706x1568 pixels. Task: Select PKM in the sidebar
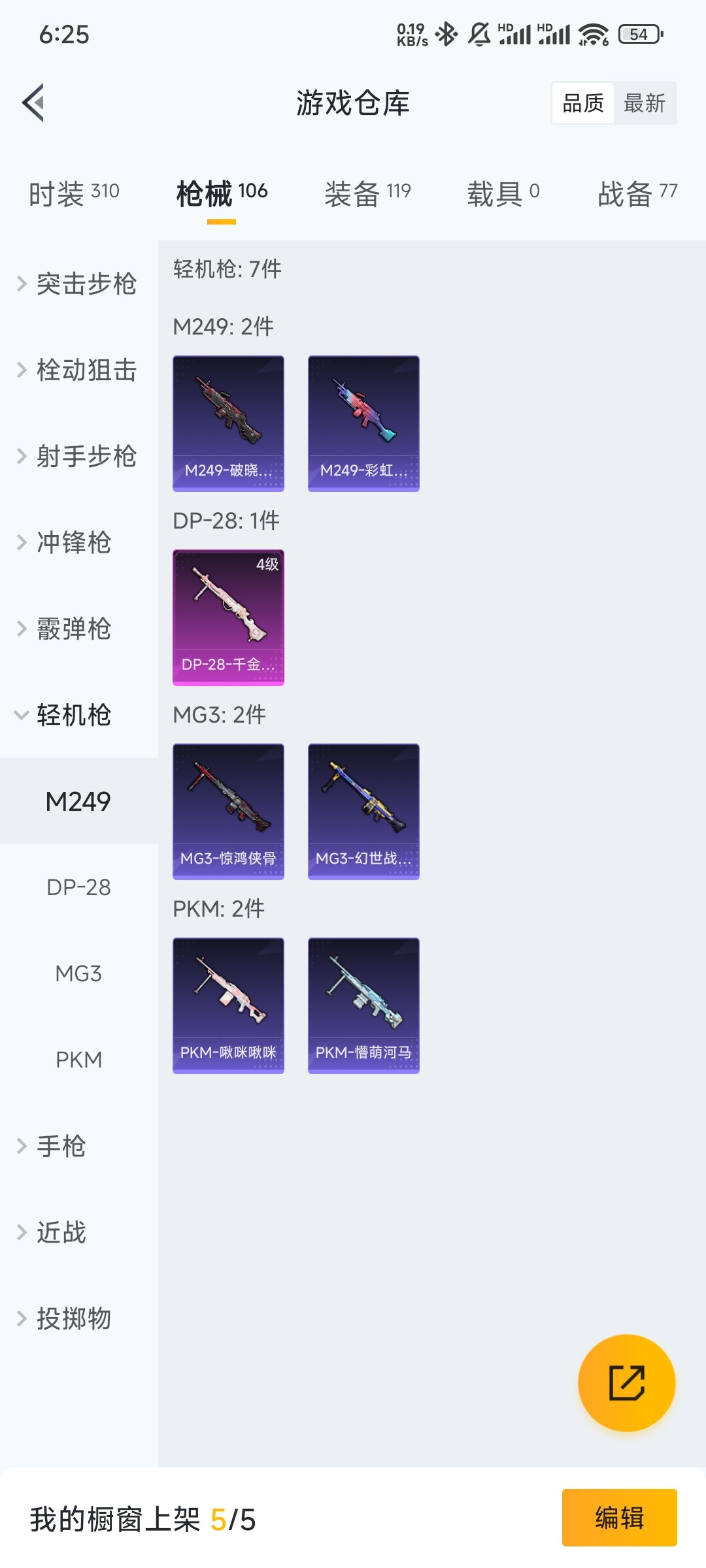pyautogui.click(x=78, y=1060)
